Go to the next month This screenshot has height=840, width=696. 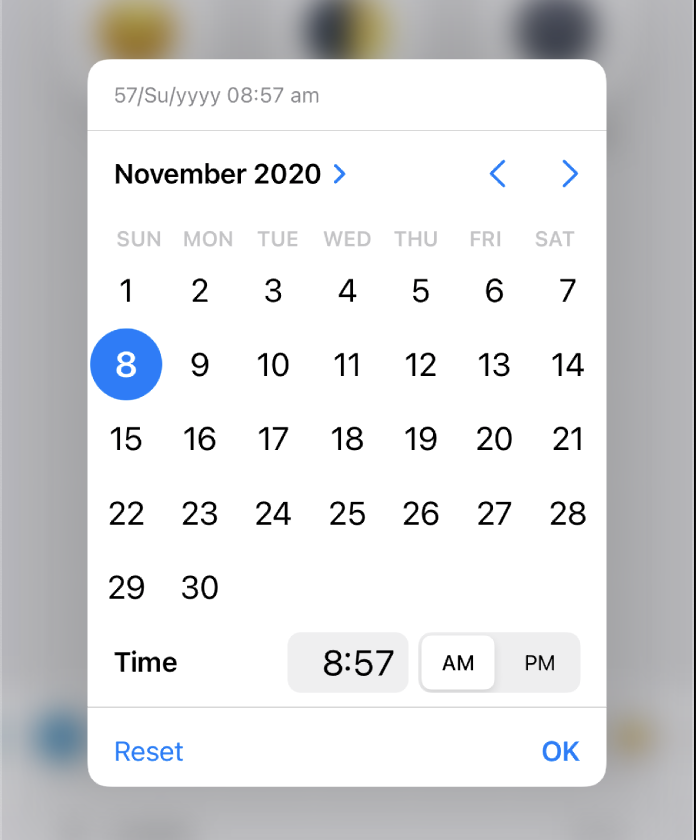(570, 174)
